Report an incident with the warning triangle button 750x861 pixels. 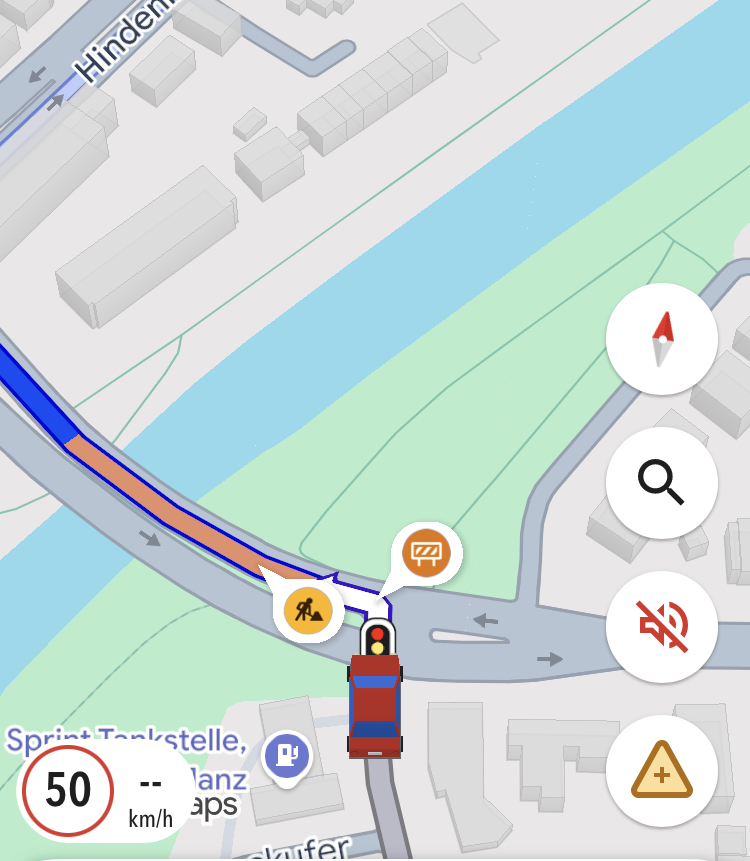(661, 771)
